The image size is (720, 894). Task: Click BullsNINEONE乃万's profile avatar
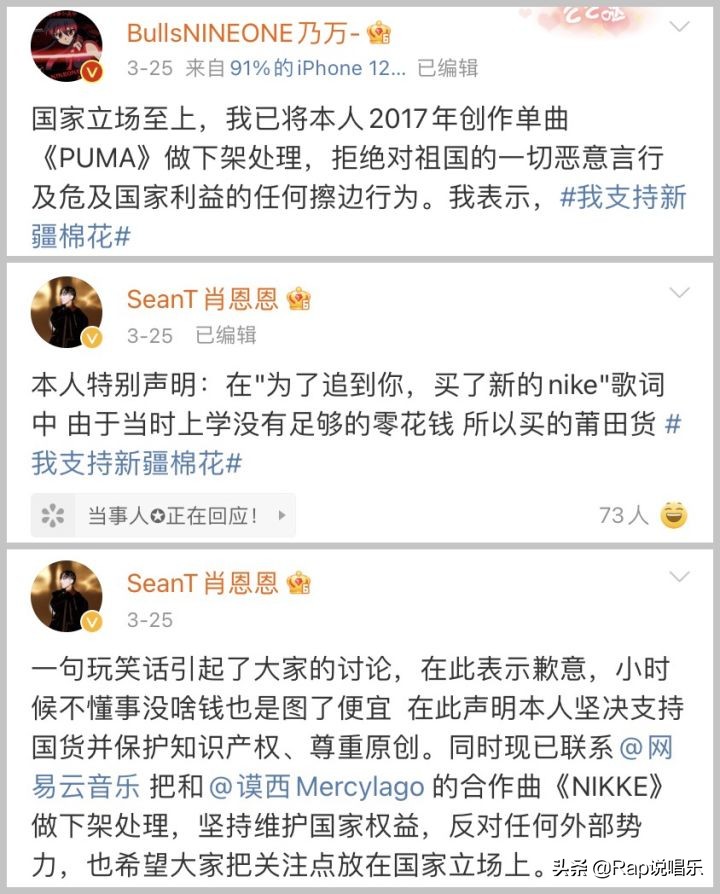tap(66, 48)
